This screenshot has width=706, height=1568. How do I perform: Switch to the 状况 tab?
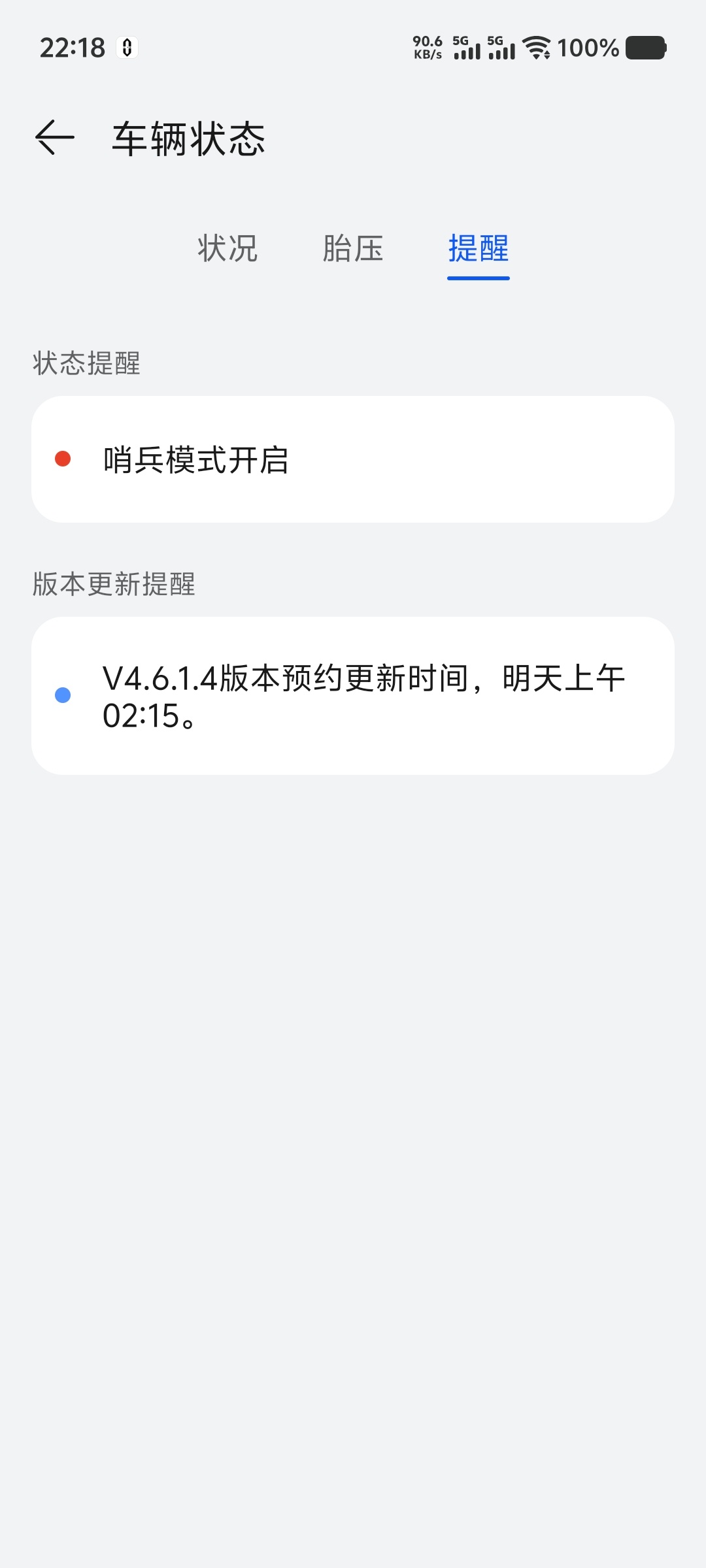pos(227,248)
